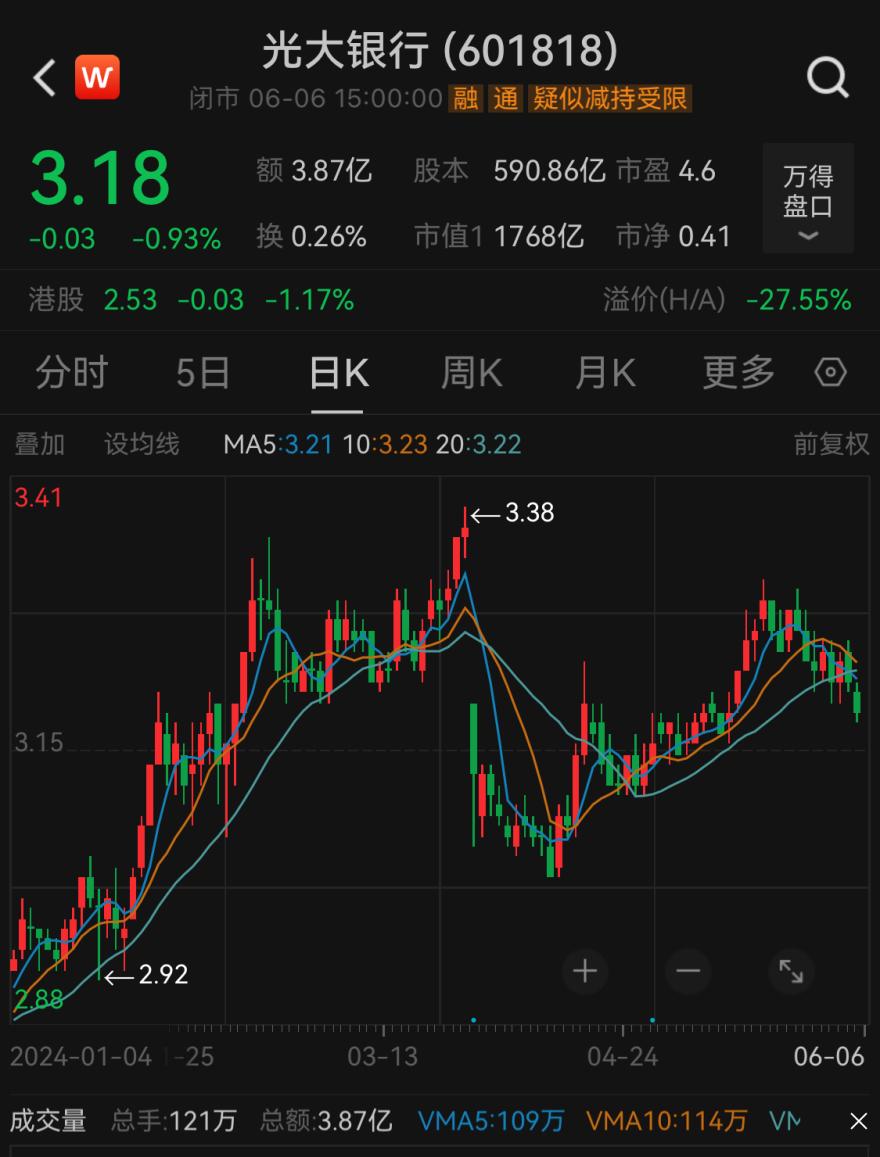Open stock search magnifier
This screenshot has width=880, height=1157.
827,77
